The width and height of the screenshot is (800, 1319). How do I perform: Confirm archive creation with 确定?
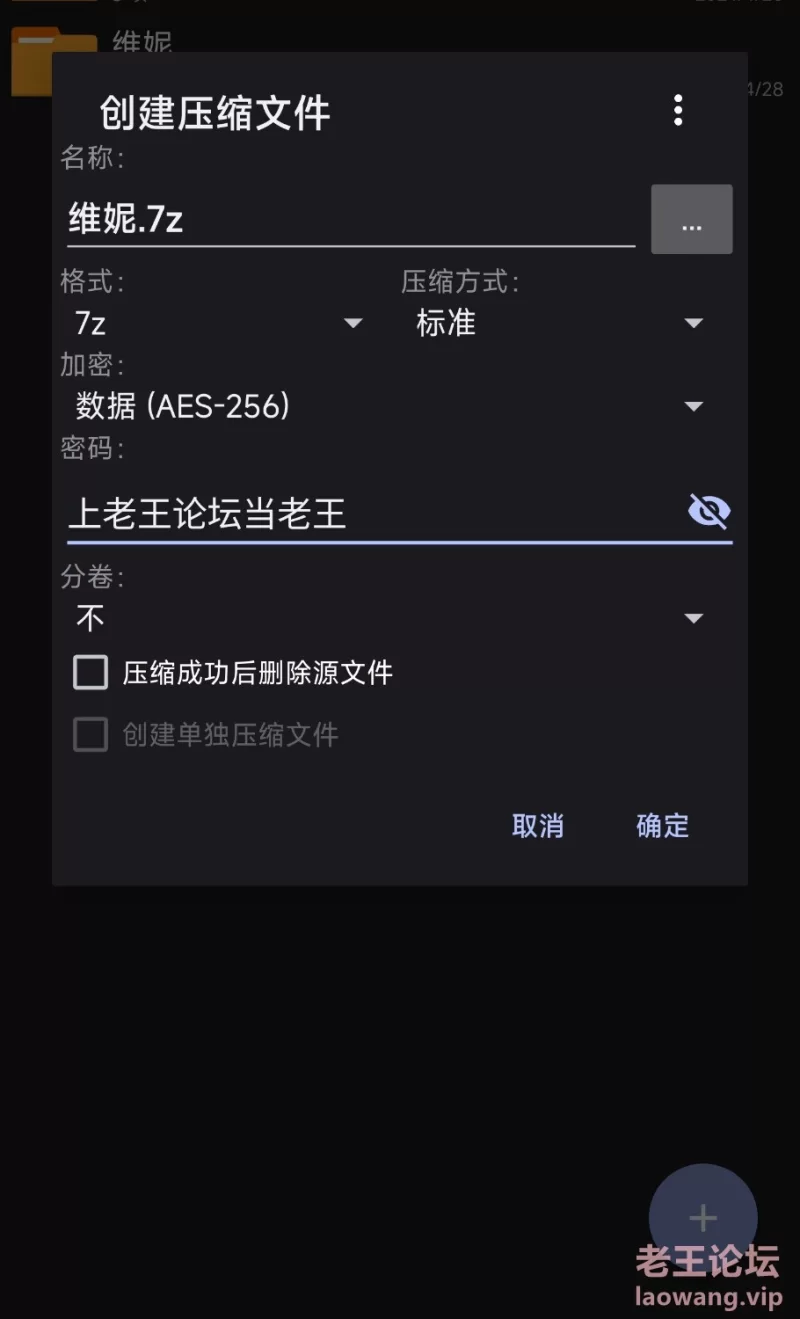[x=663, y=826]
